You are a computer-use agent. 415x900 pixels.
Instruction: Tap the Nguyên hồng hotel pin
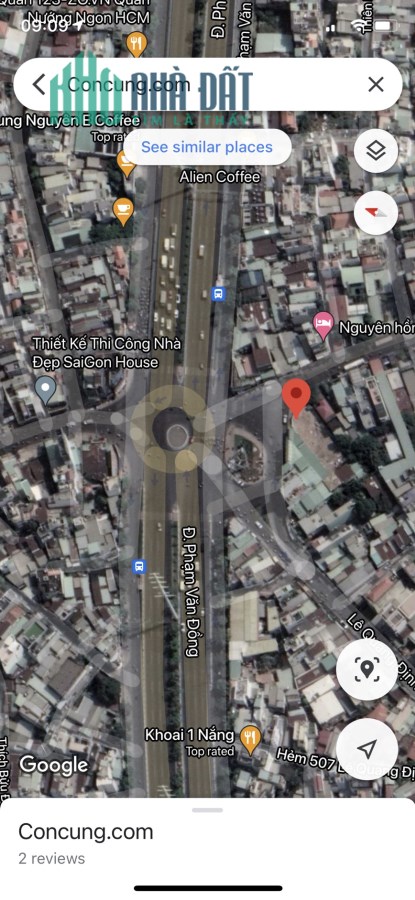324,327
